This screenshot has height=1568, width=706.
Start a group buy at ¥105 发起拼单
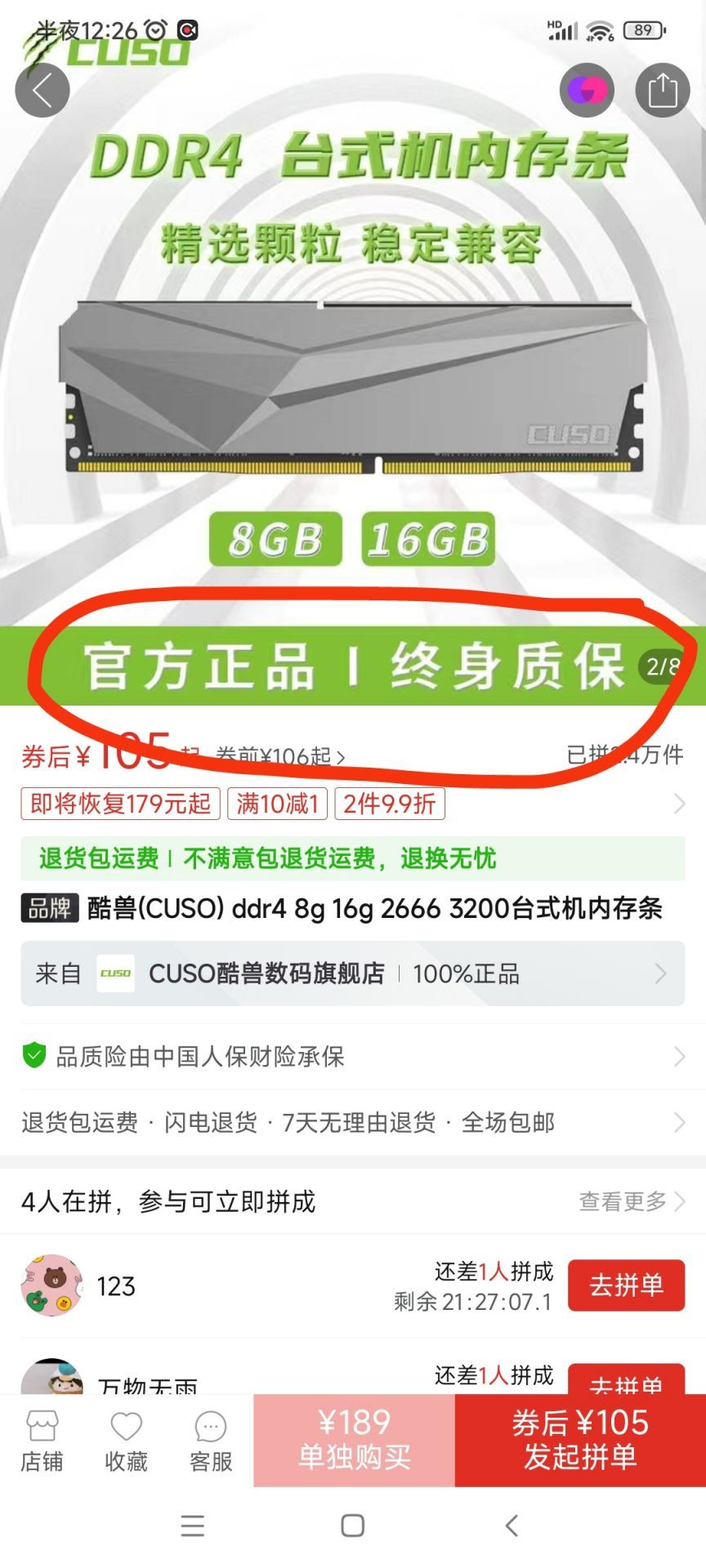click(580, 1440)
